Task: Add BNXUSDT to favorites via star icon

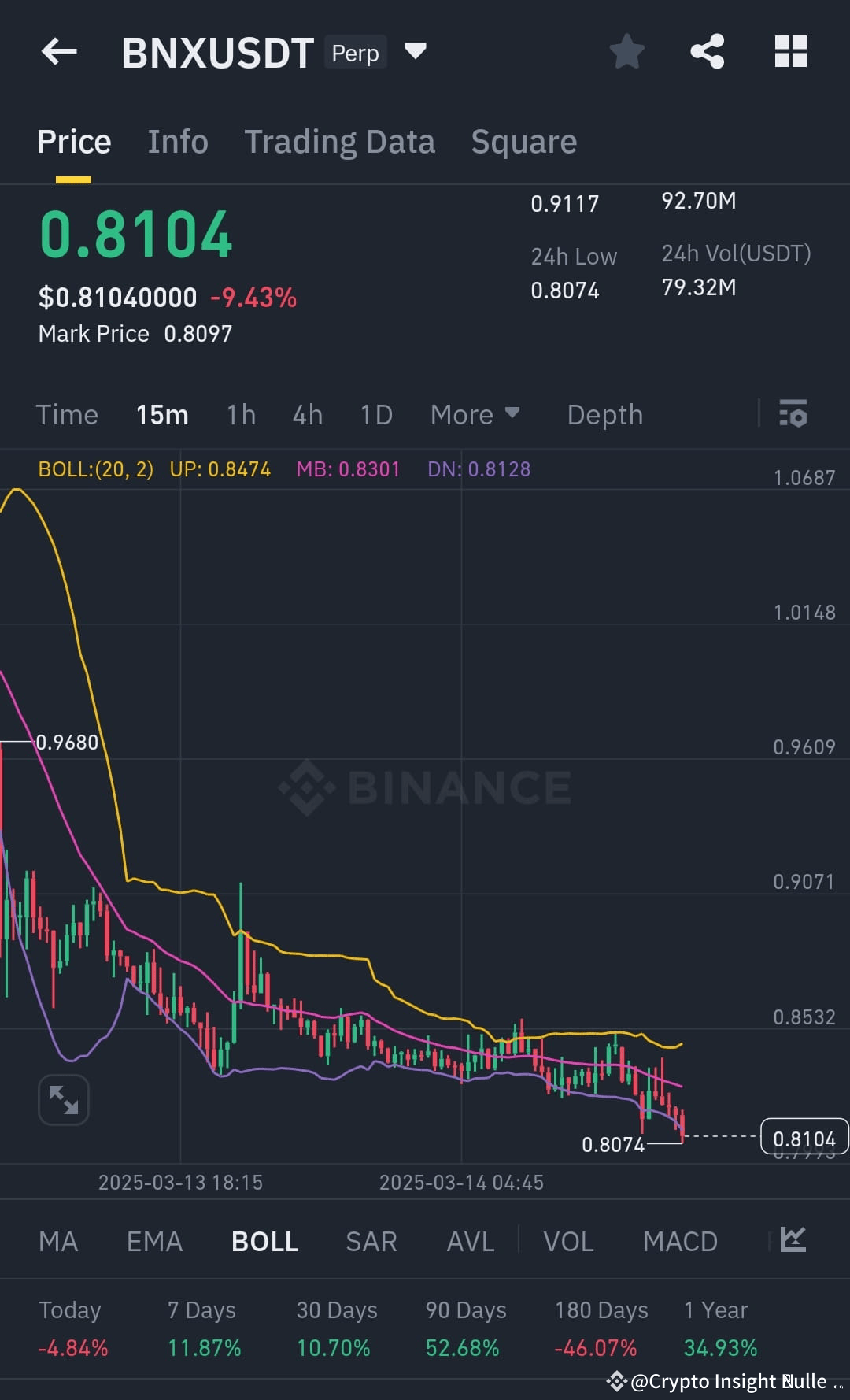Action: click(627, 51)
